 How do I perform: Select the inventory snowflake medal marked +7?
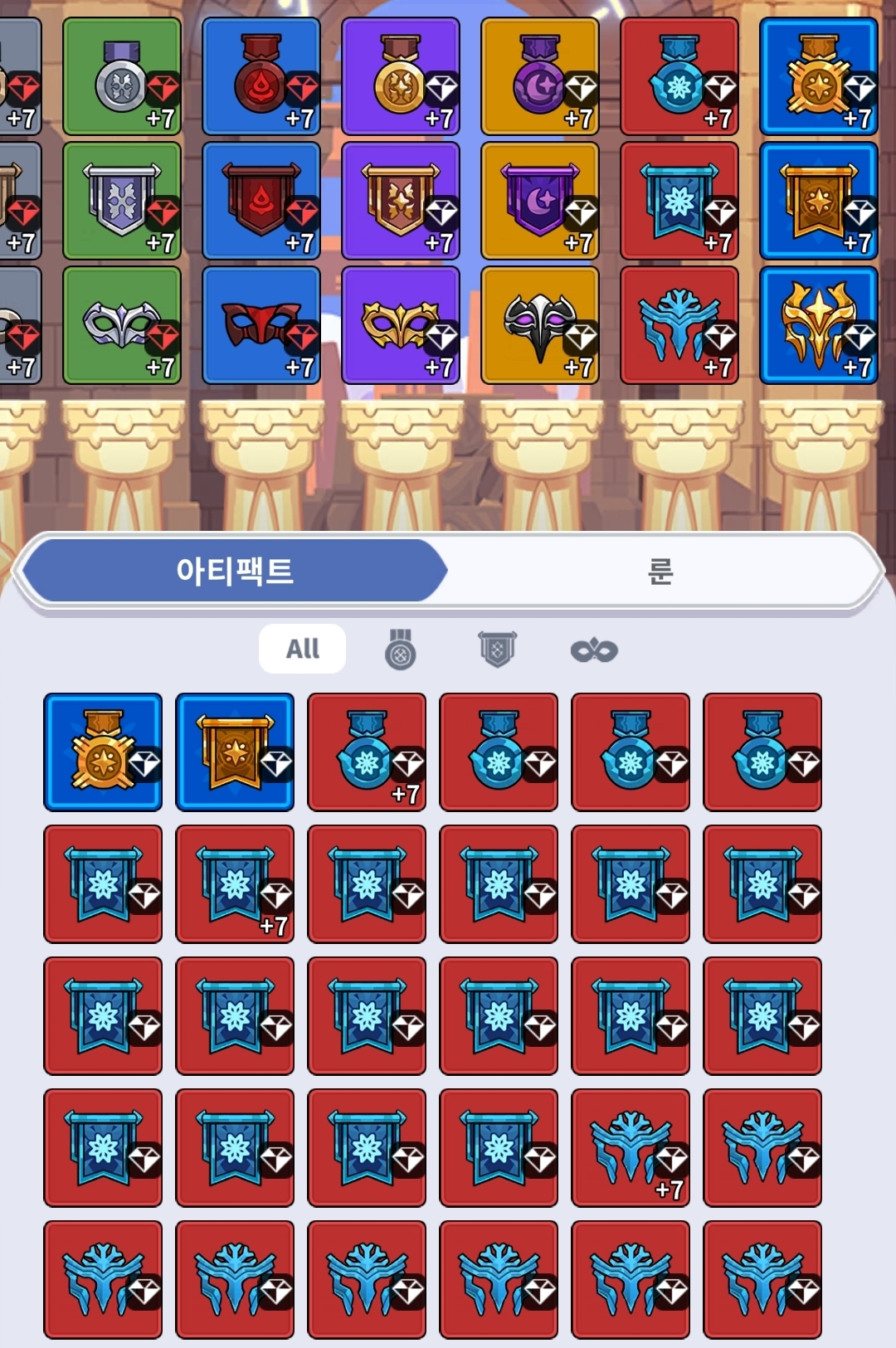pos(367,752)
